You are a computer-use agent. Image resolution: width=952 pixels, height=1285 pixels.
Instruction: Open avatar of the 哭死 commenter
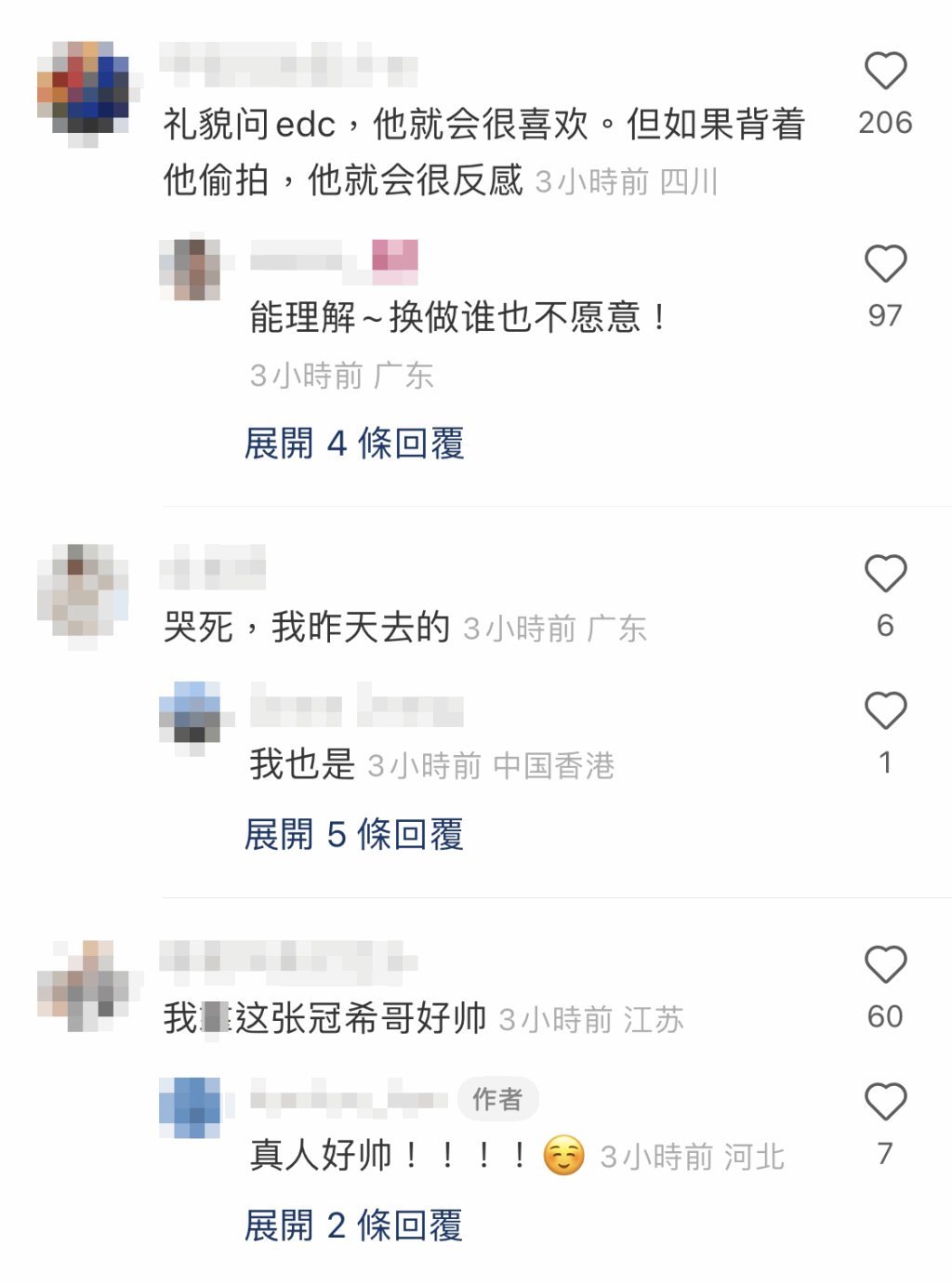(x=82, y=595)
